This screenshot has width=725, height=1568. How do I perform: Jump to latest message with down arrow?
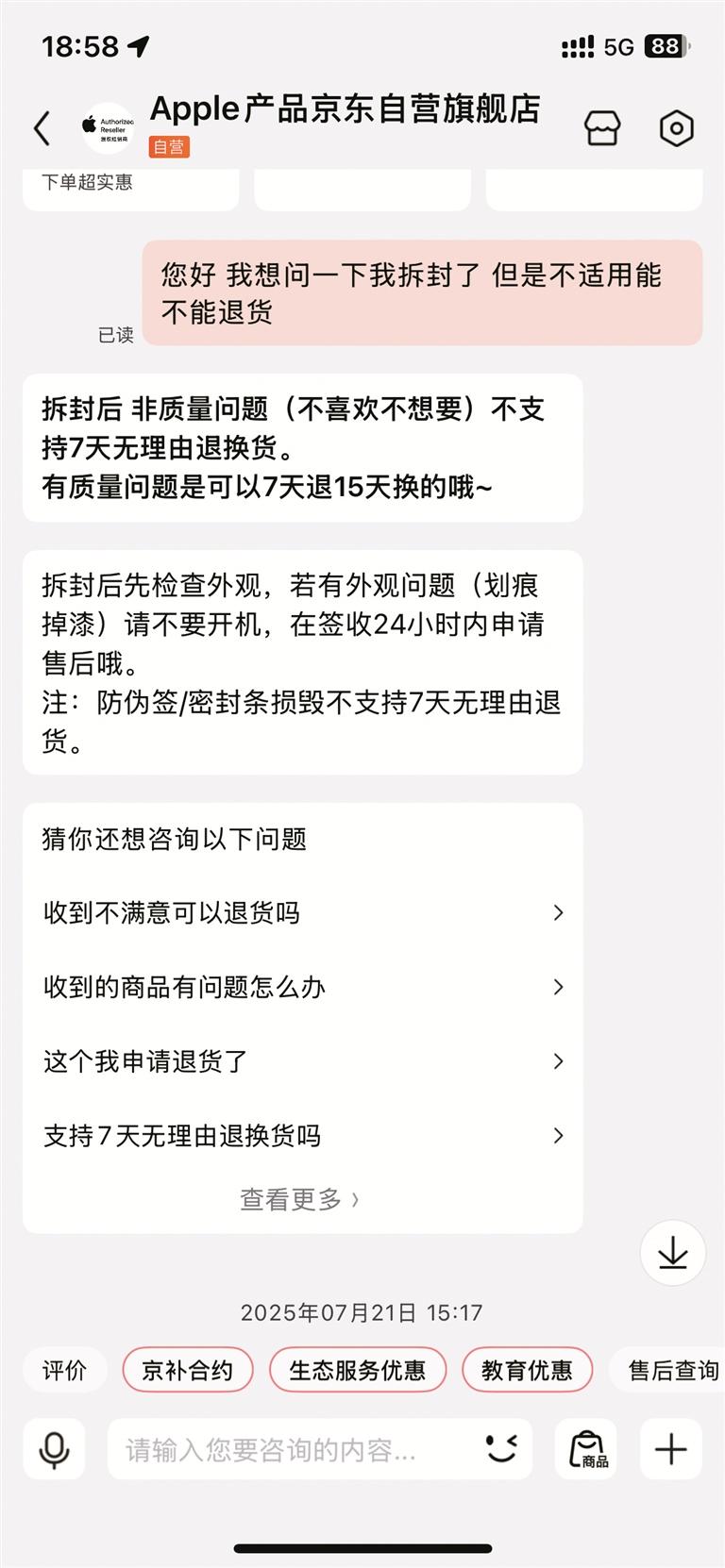coord(672,1253)
